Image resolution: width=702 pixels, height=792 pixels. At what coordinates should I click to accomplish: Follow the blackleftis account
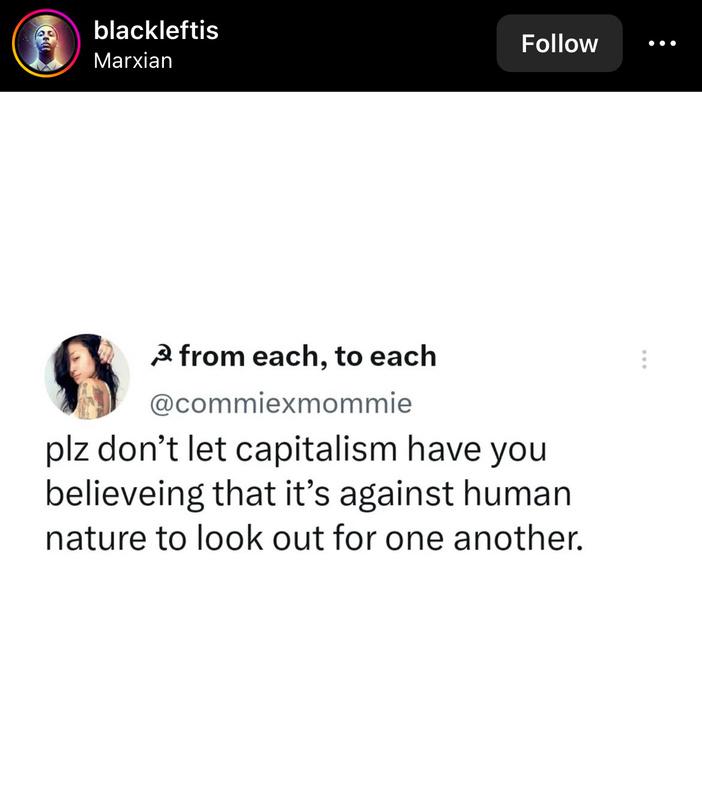559,44
